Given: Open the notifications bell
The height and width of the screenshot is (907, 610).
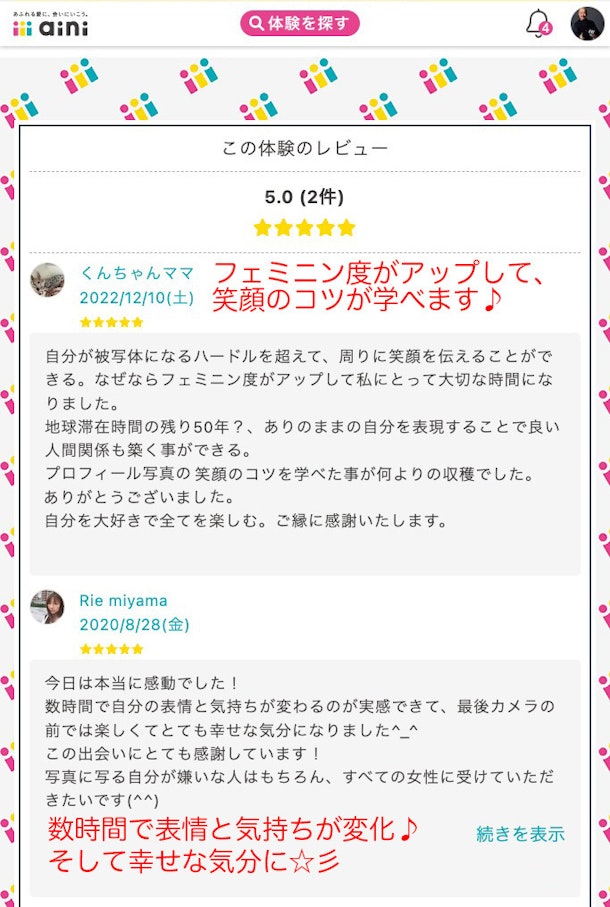Looking at the screenshot, I should (538, 23).
